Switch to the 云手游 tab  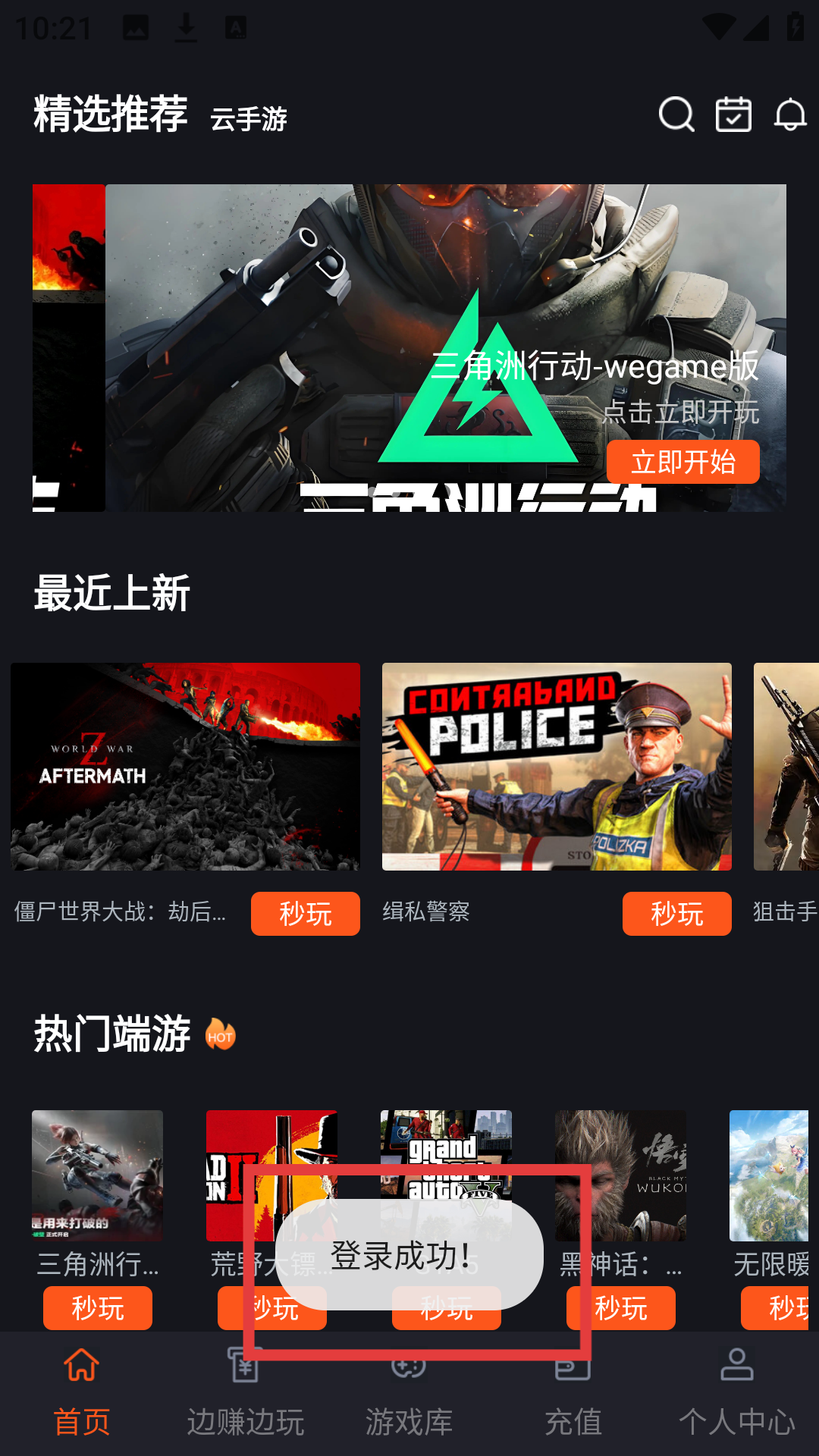[249, 119]
